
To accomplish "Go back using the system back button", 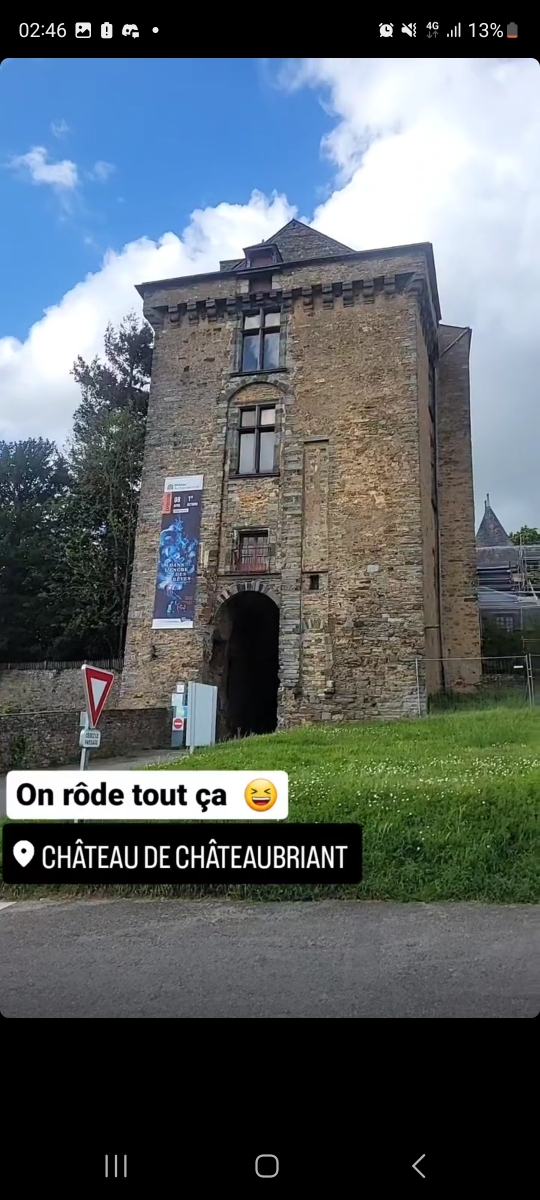I will [x=419, y=1165].
